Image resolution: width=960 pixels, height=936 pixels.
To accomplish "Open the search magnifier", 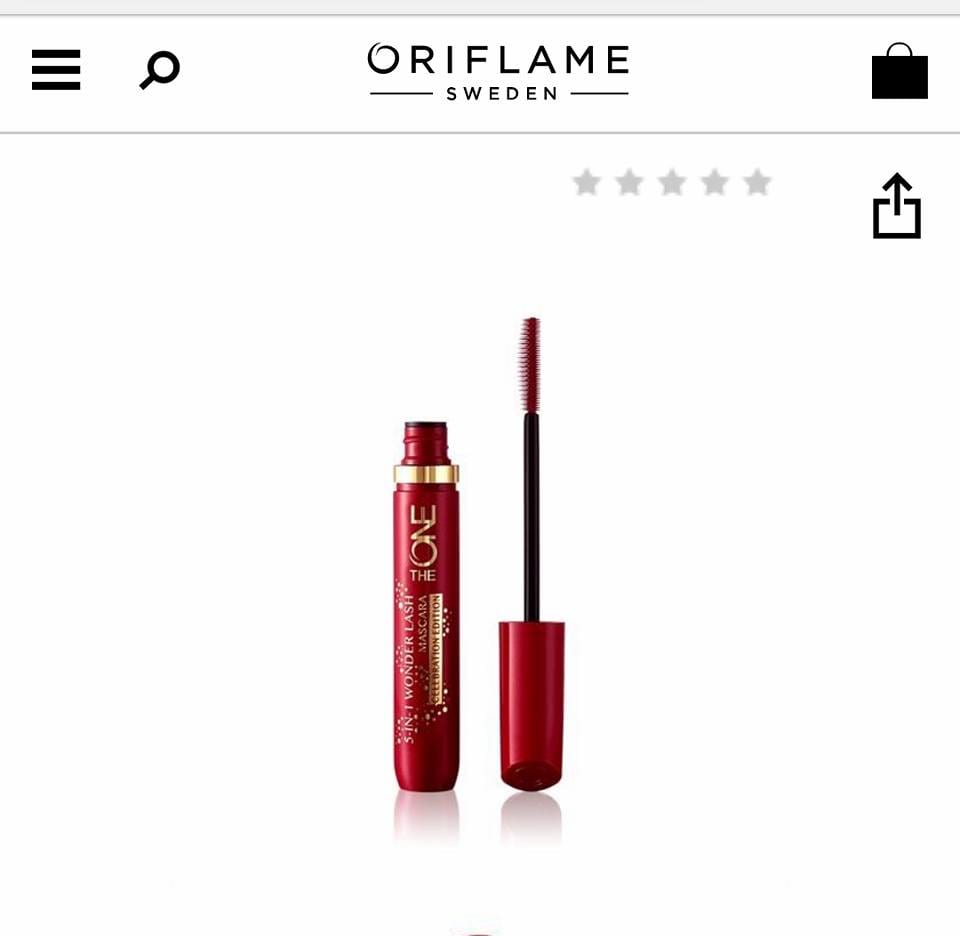I will pyautogui.click(x=159, y=70).
